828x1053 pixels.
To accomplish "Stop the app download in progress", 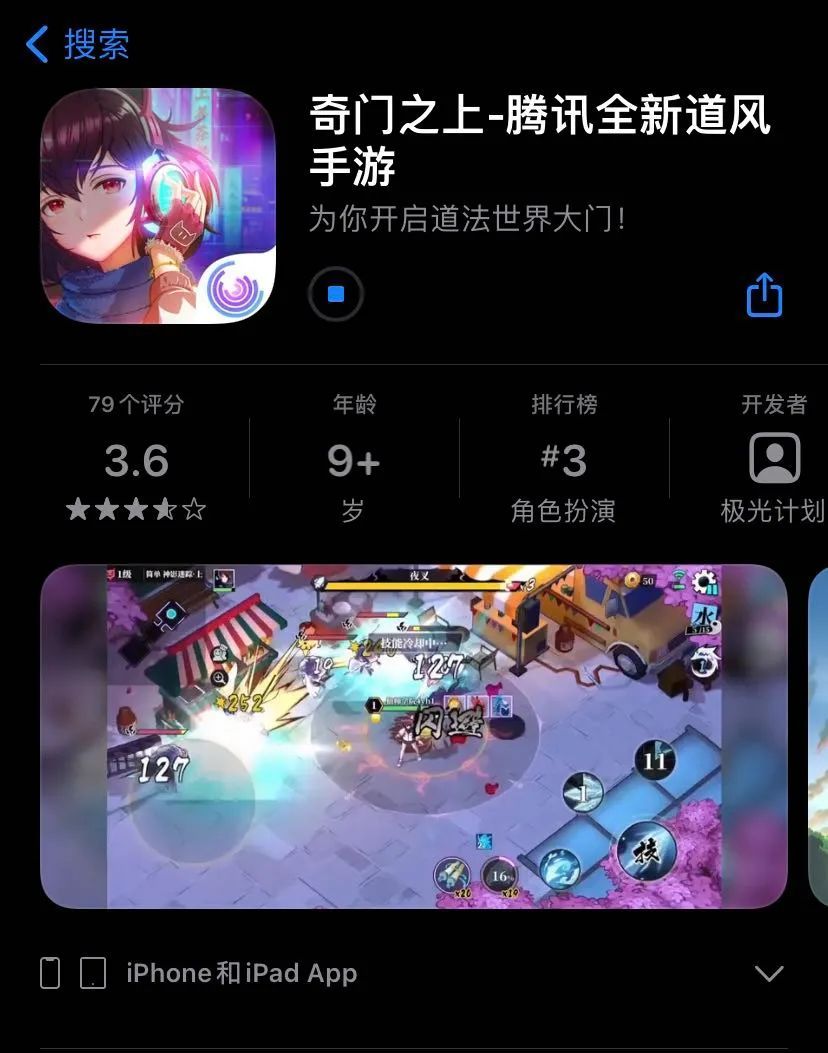I will point(336,294).
